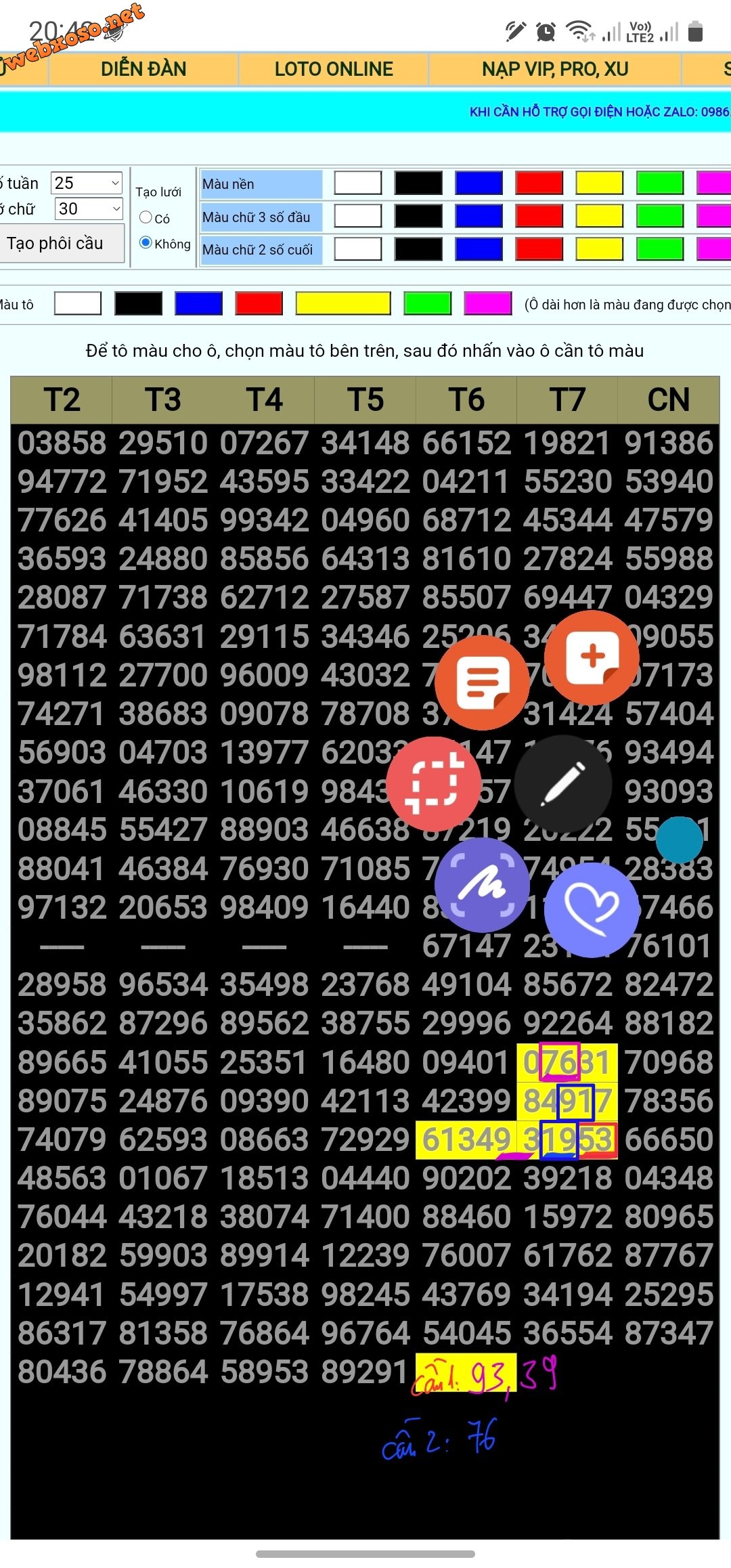Open the DIỄN ĐÀN tab
The height and width of the screenshot is (1568, 731).
coord(143,69)
